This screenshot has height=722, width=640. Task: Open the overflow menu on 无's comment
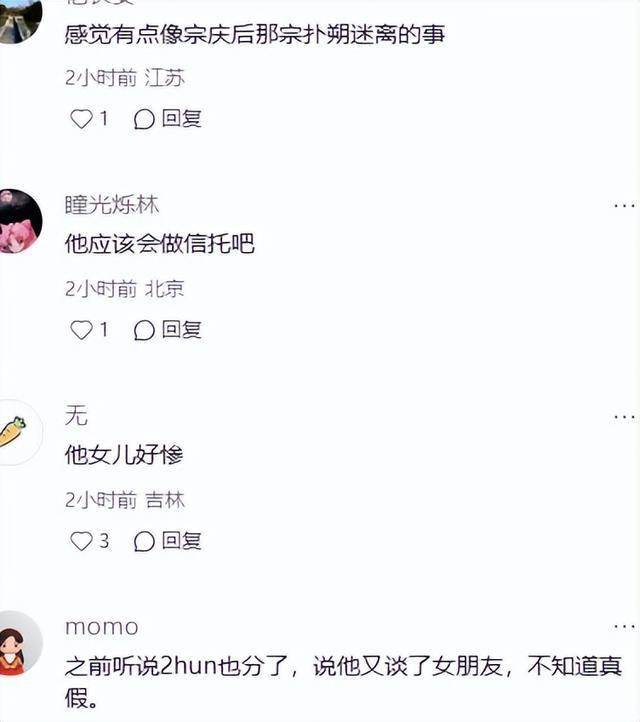tap(623, 416)
